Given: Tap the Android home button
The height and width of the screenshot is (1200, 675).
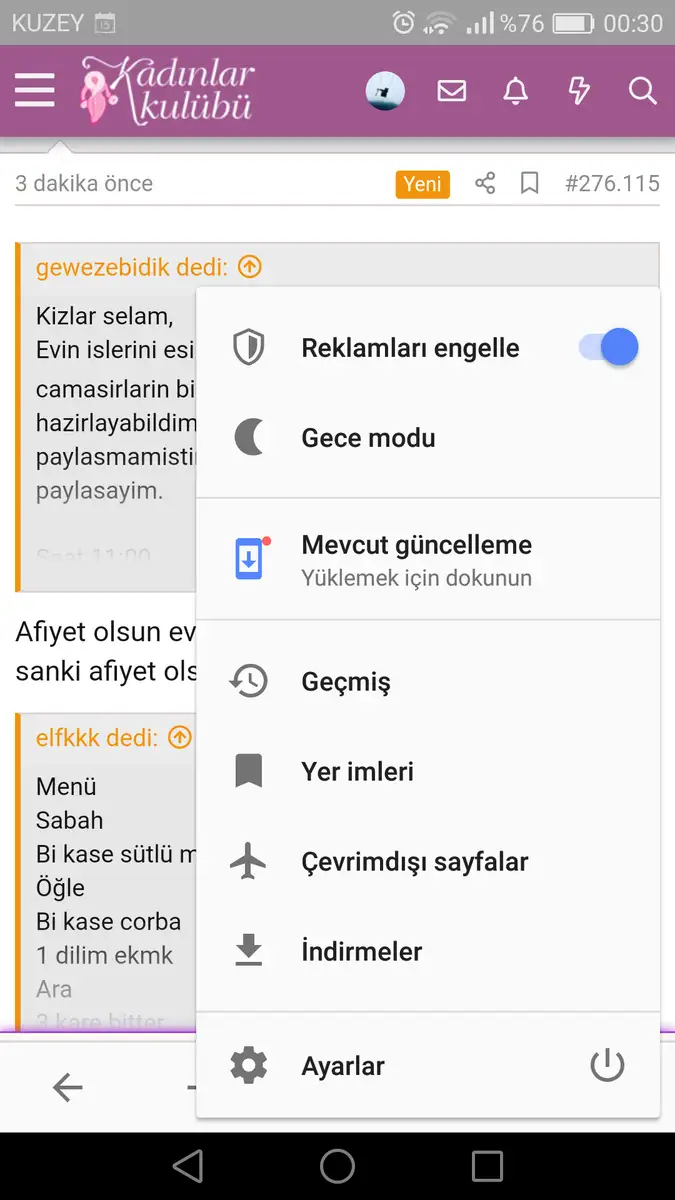Looking at the screenshot, I should click(x=337, y=1166).
